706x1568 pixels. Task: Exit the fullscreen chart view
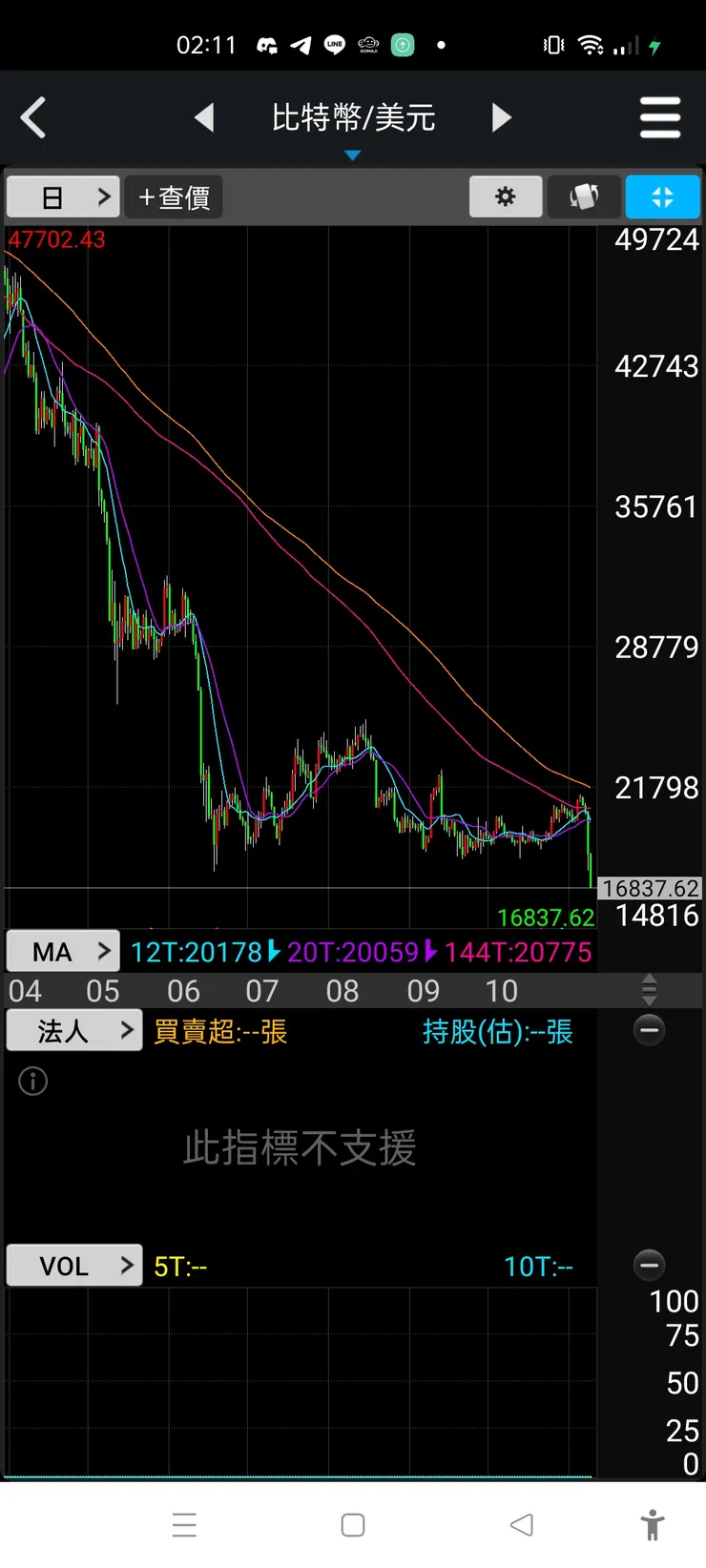[x=662, y=197]
